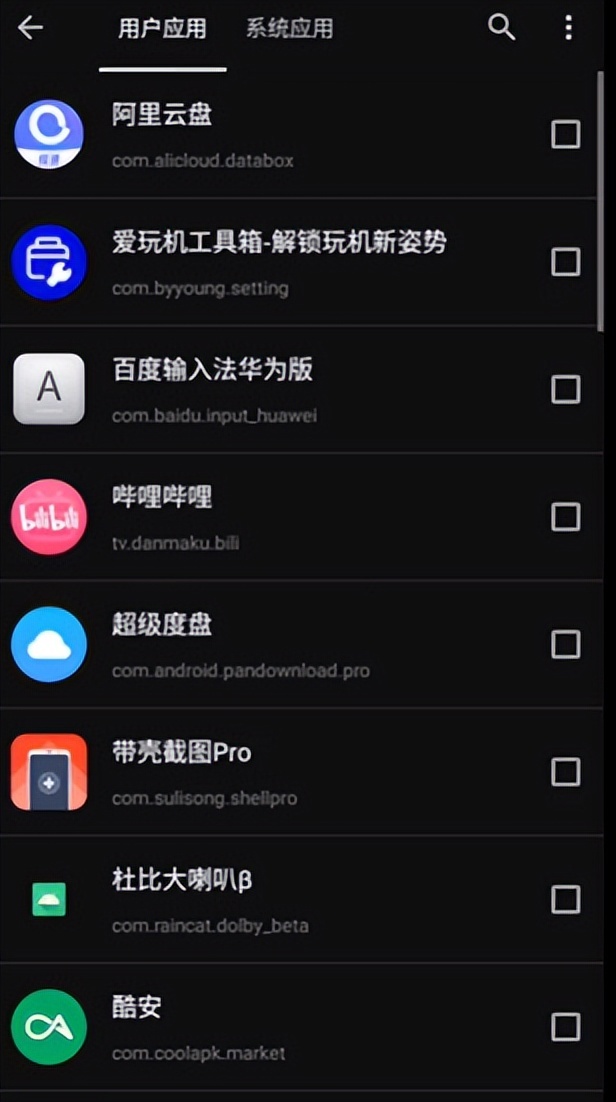616x1102 pixels.
Task: Tick the 带壳截图Pro checkbox
Action: click(566, 772)
